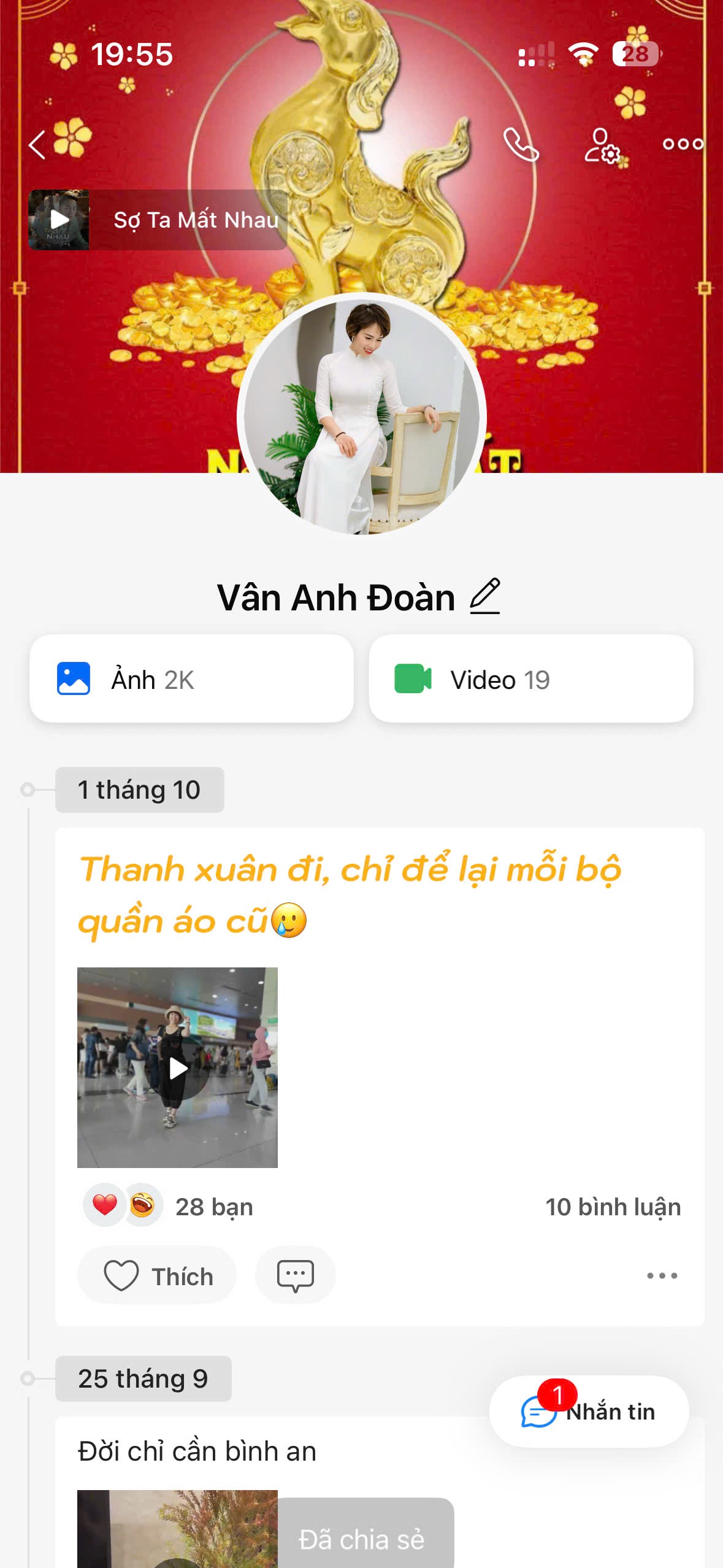Tap Nhắn tin to message her

[x=589, y=1412]
